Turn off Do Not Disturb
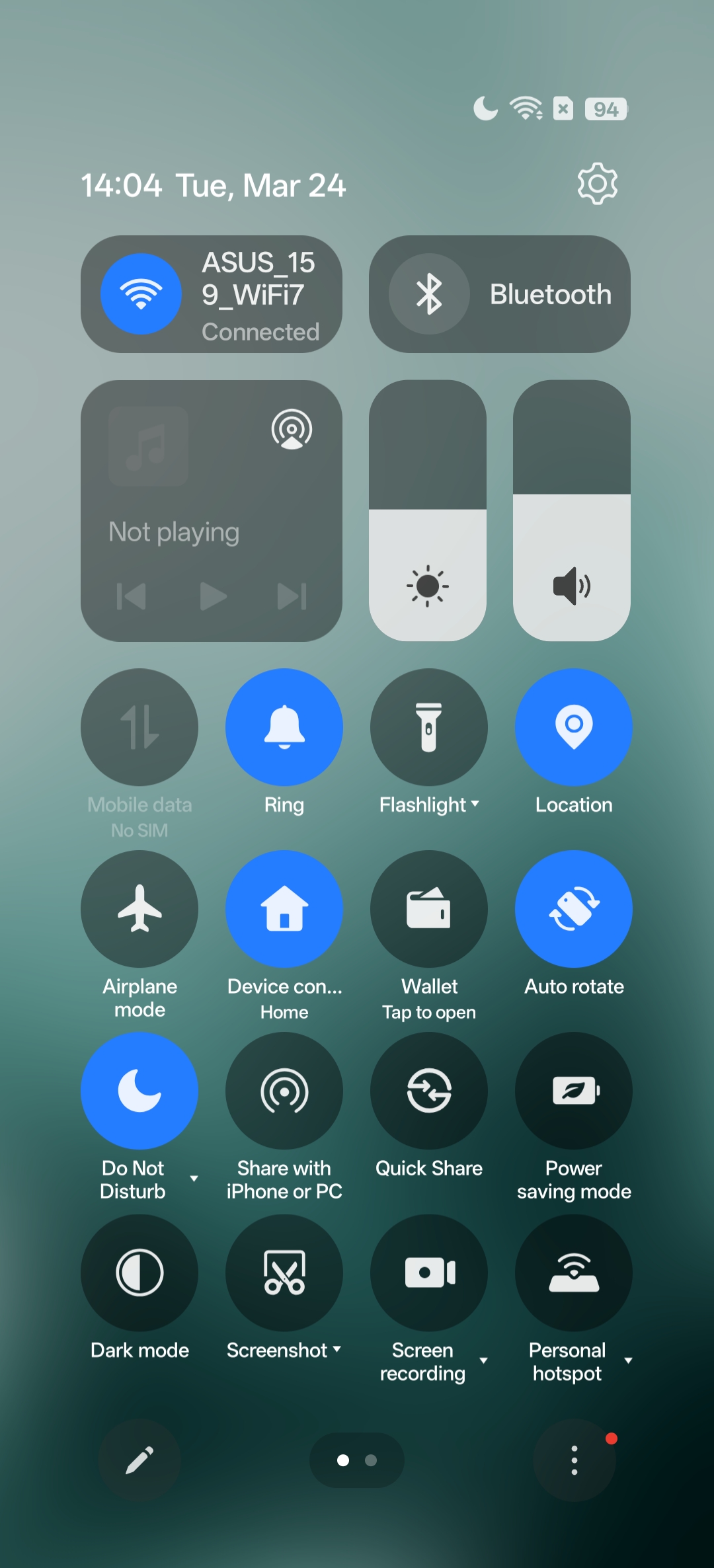Viewport: 714px width, 1568px height. pyautogui.click(x=139, y=1091)
